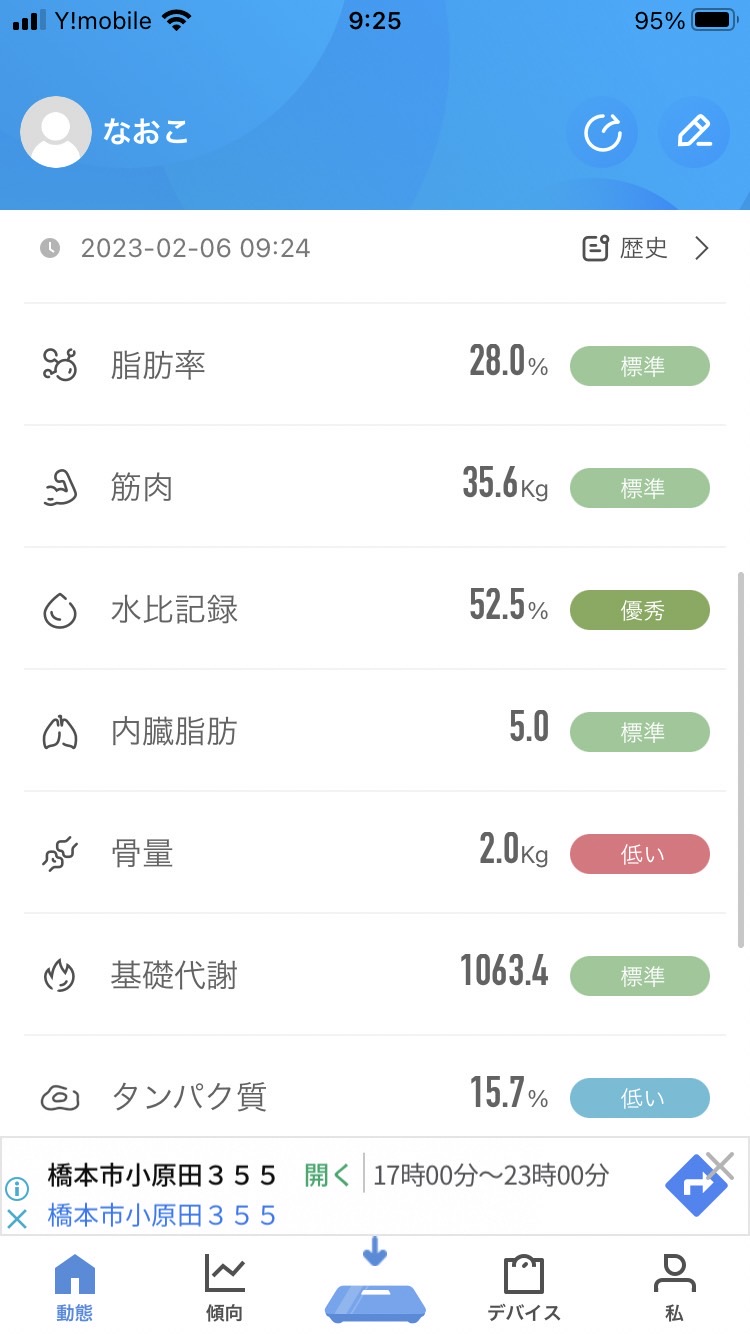The height and width of the screenshot is (1334, 750).
Task: Open the 筋肉 row details
Action: (375, 487)
